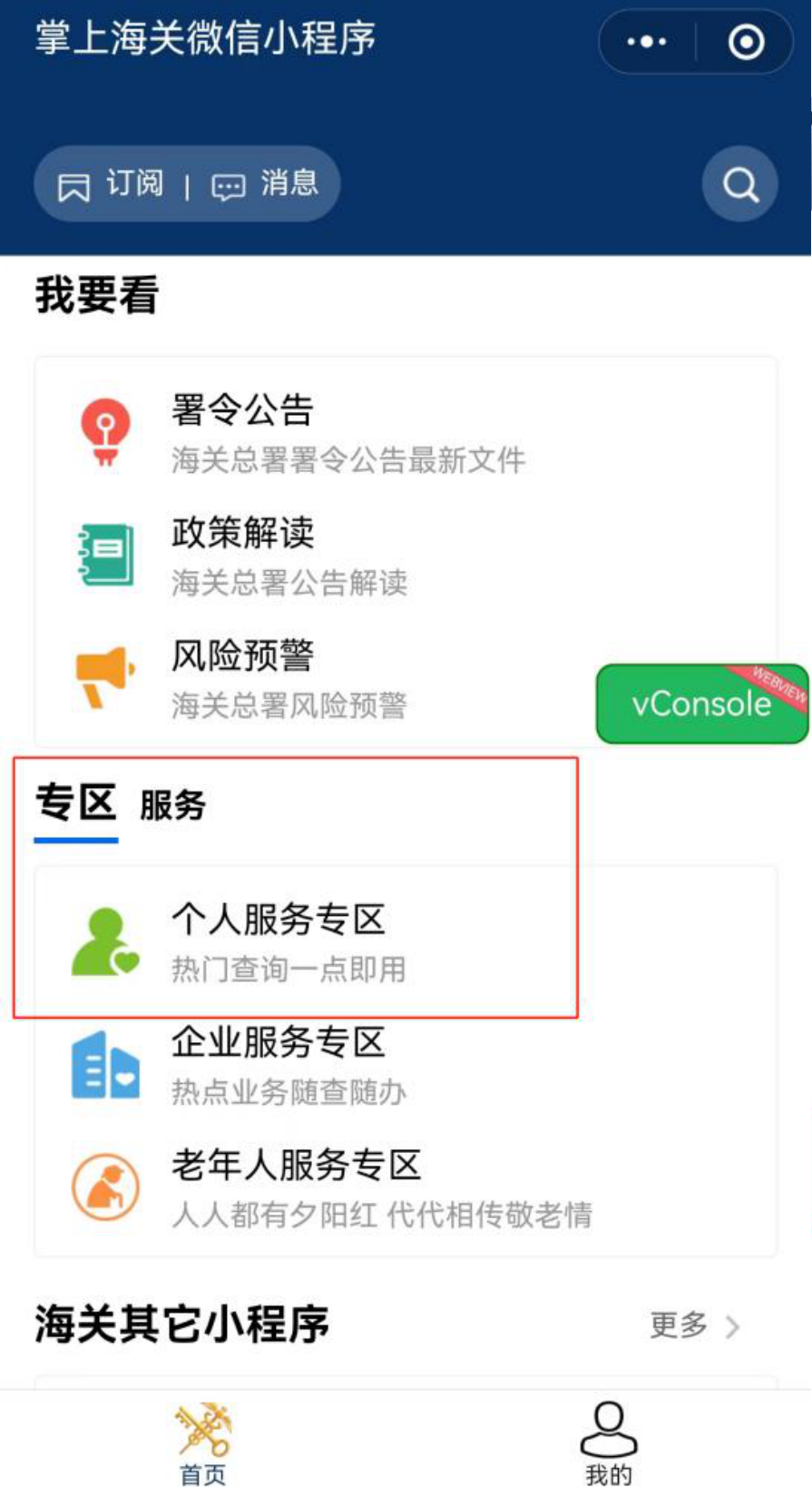Open the search icon

tap(739, 184)
